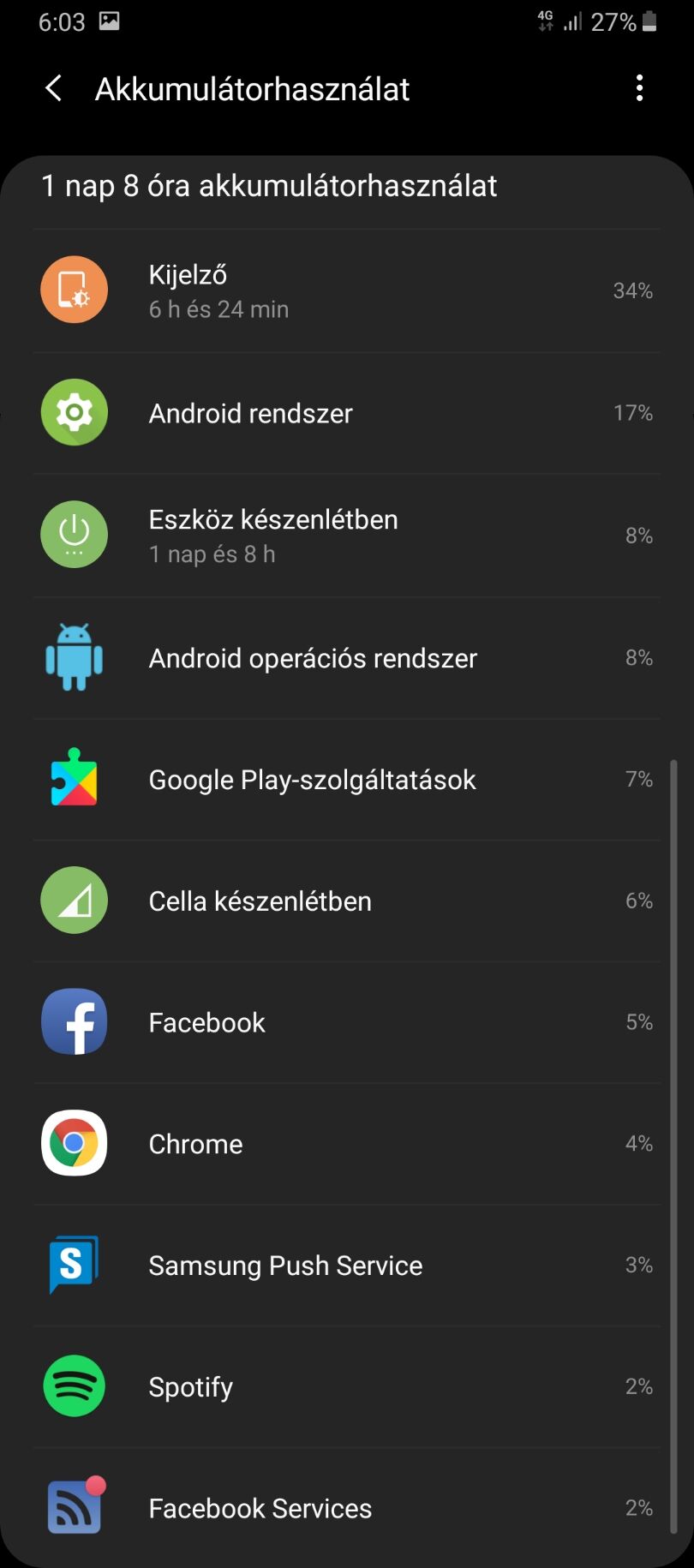This screenshot has height=1568, width=694.
Task: Open Samsung Push Service details
Action: point(347,1266)
